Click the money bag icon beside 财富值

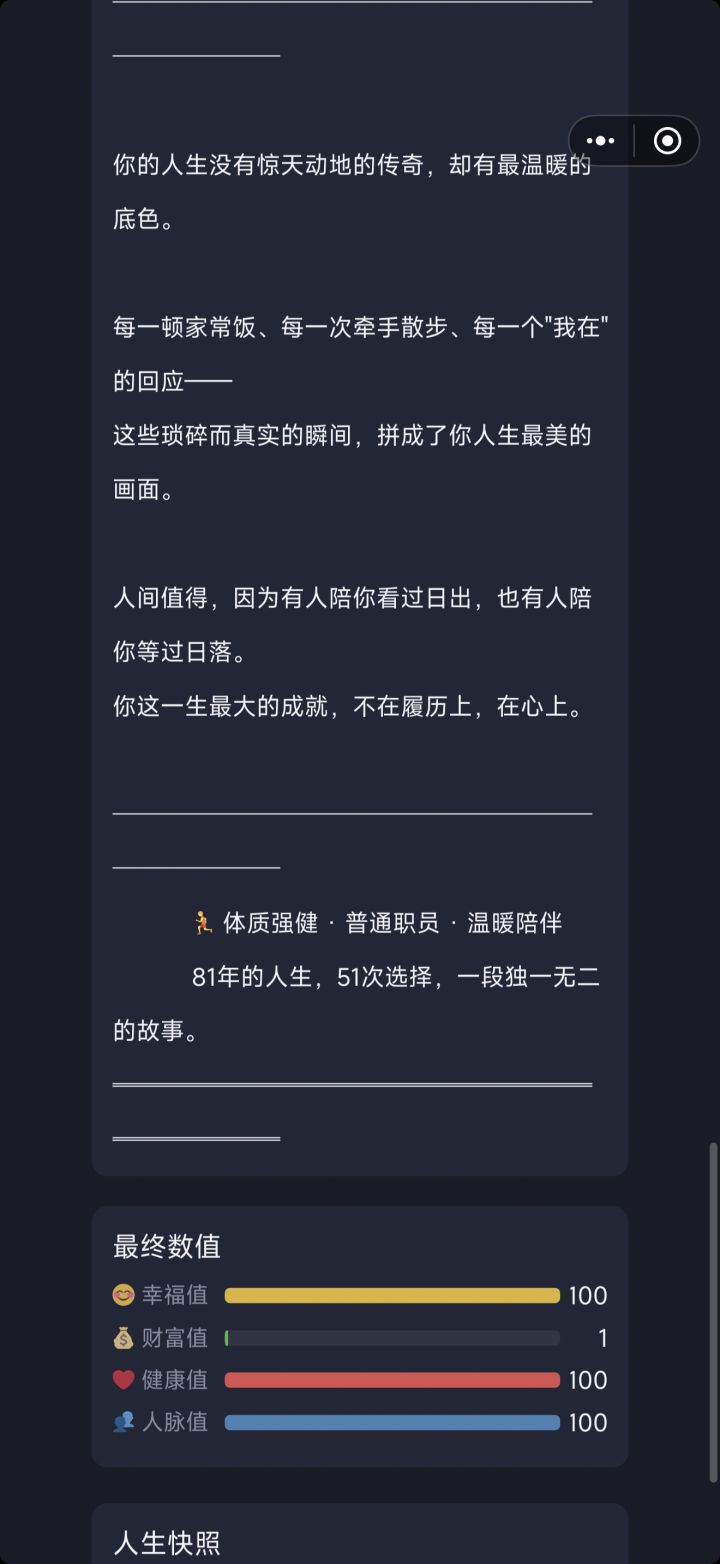coord(123,1338)
